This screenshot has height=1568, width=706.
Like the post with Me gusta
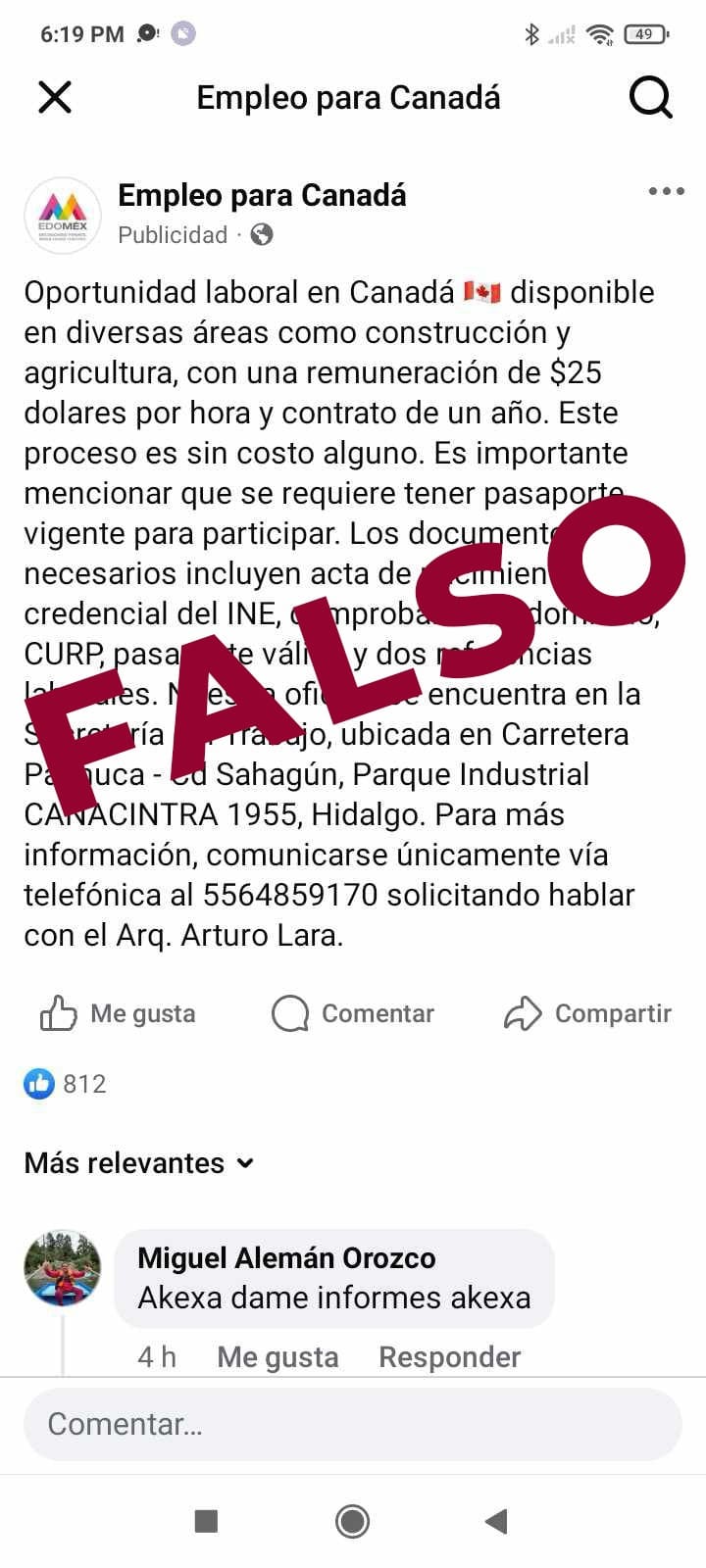pos(119,1013)
